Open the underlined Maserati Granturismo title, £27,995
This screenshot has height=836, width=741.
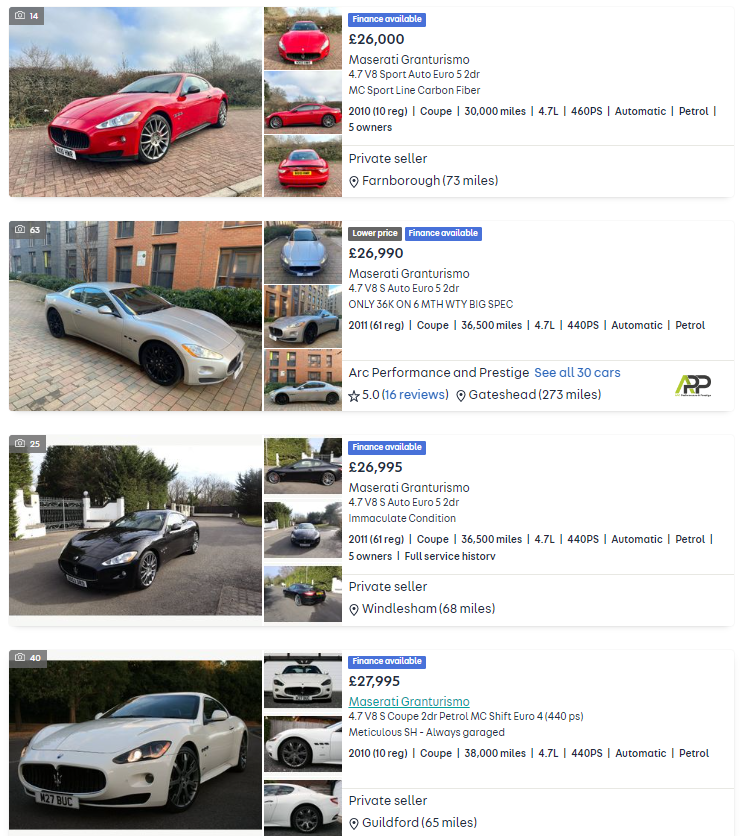[x=409, y=702]
